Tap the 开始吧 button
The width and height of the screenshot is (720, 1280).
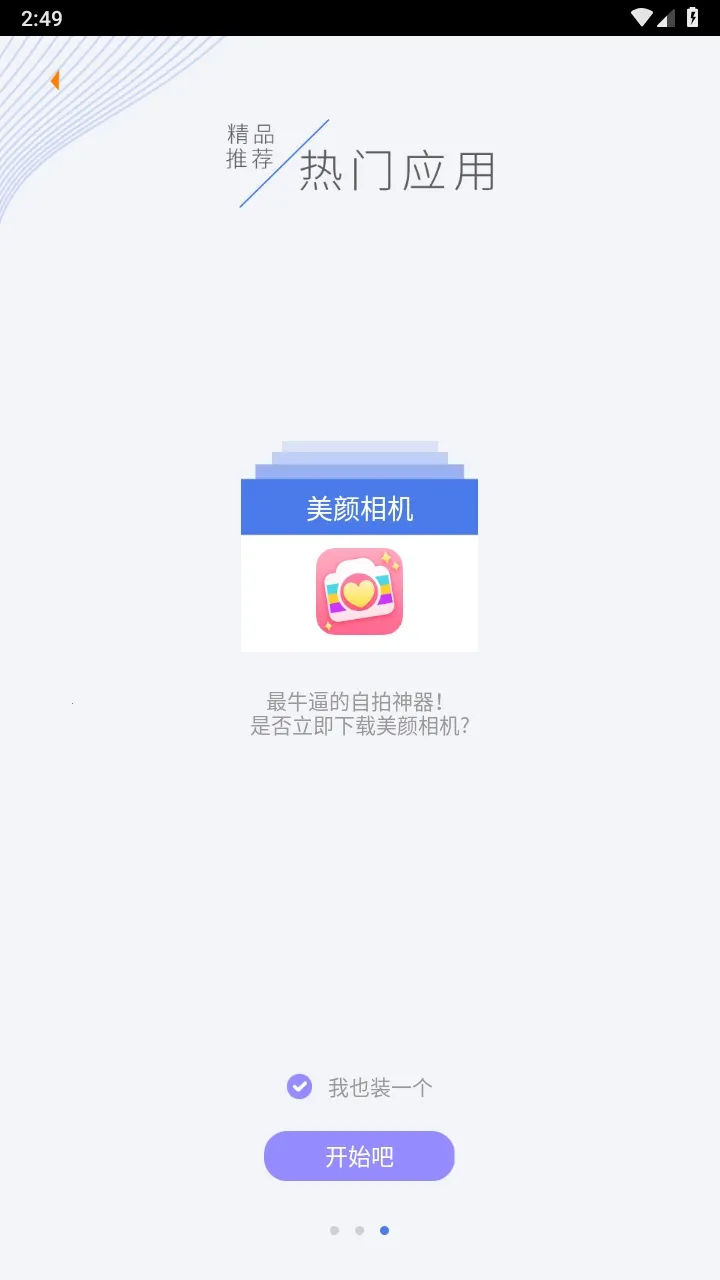pyautogui.click(x=359, y=1156)
